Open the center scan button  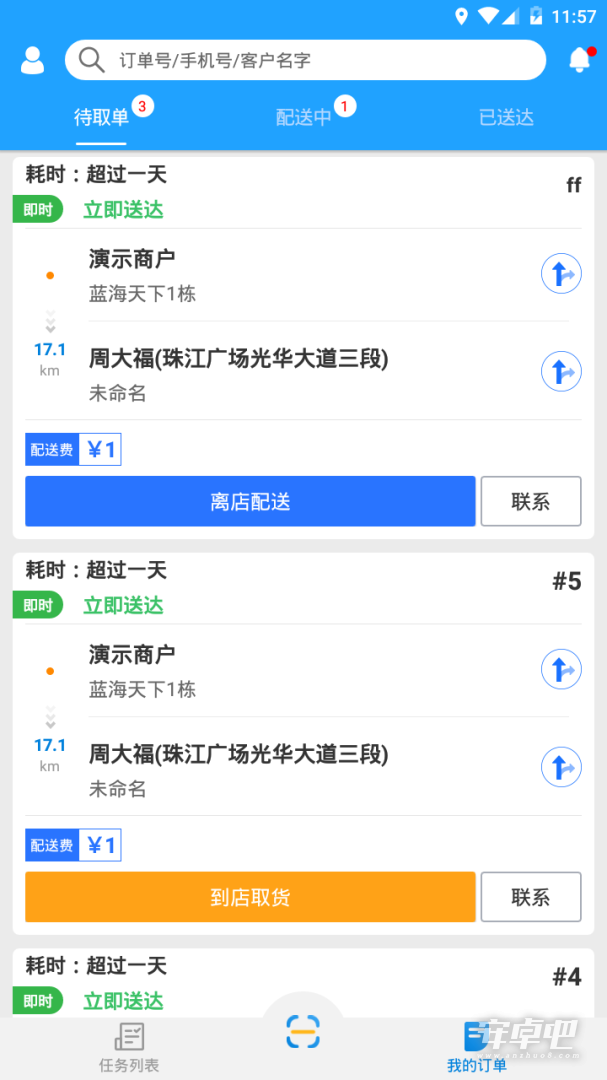[x=303, y=1032]
